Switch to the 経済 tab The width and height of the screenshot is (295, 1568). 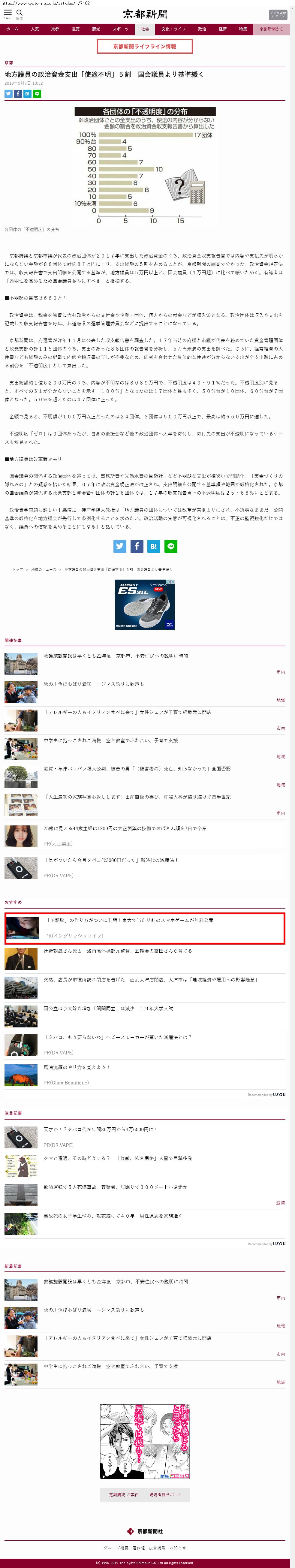[223, 29]
